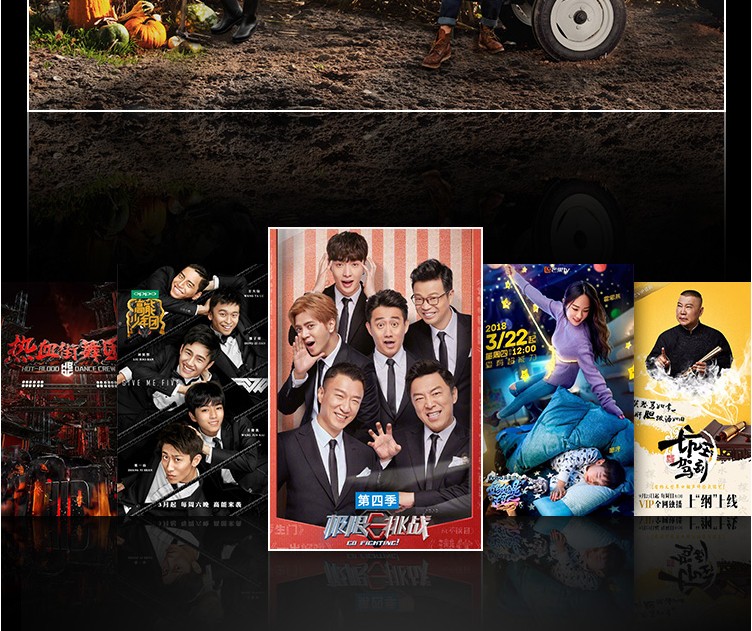Image resolution: width=752 pixels, height=631 pixels.
Task: Open 极限挑战 第四季 poster
Action: [375, 390]
